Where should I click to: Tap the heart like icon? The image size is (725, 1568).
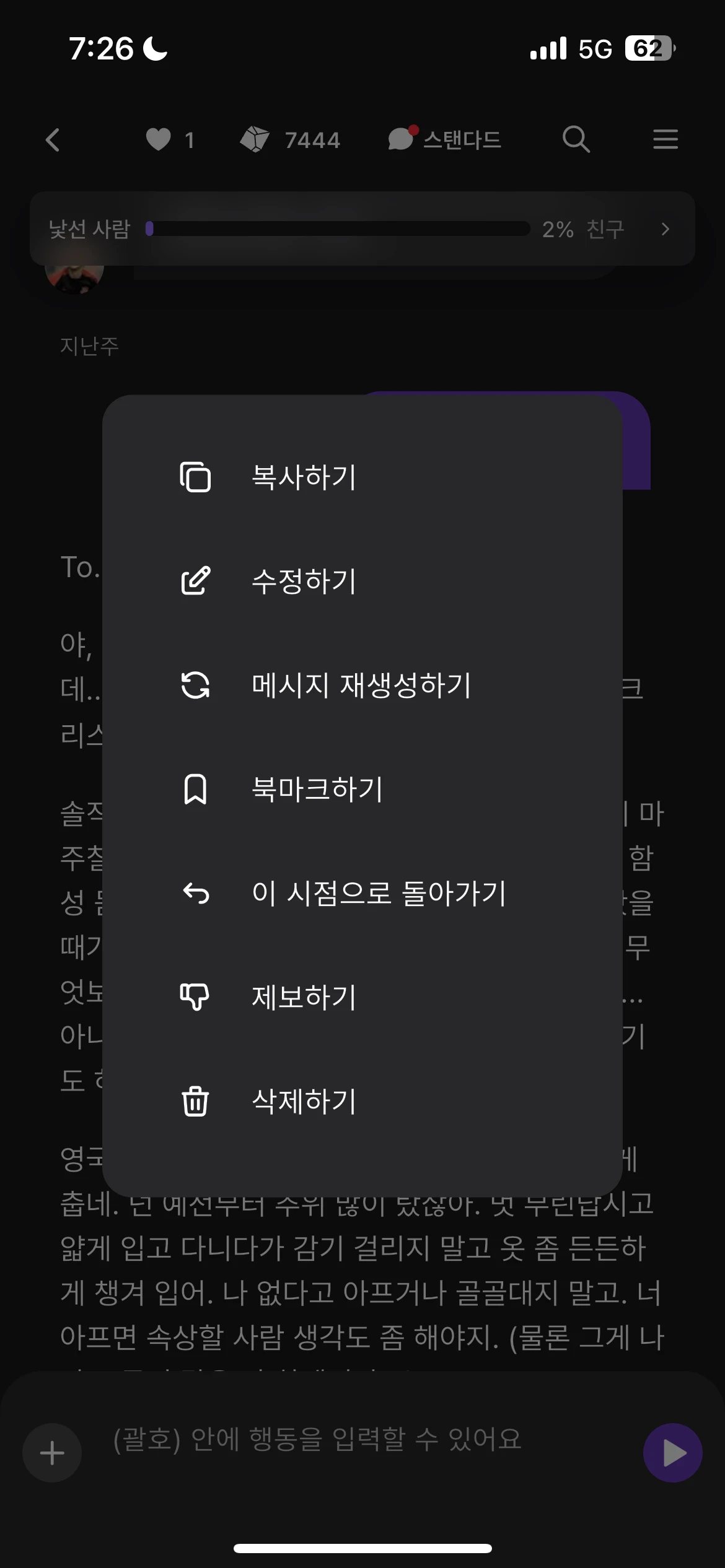point(159,140)
